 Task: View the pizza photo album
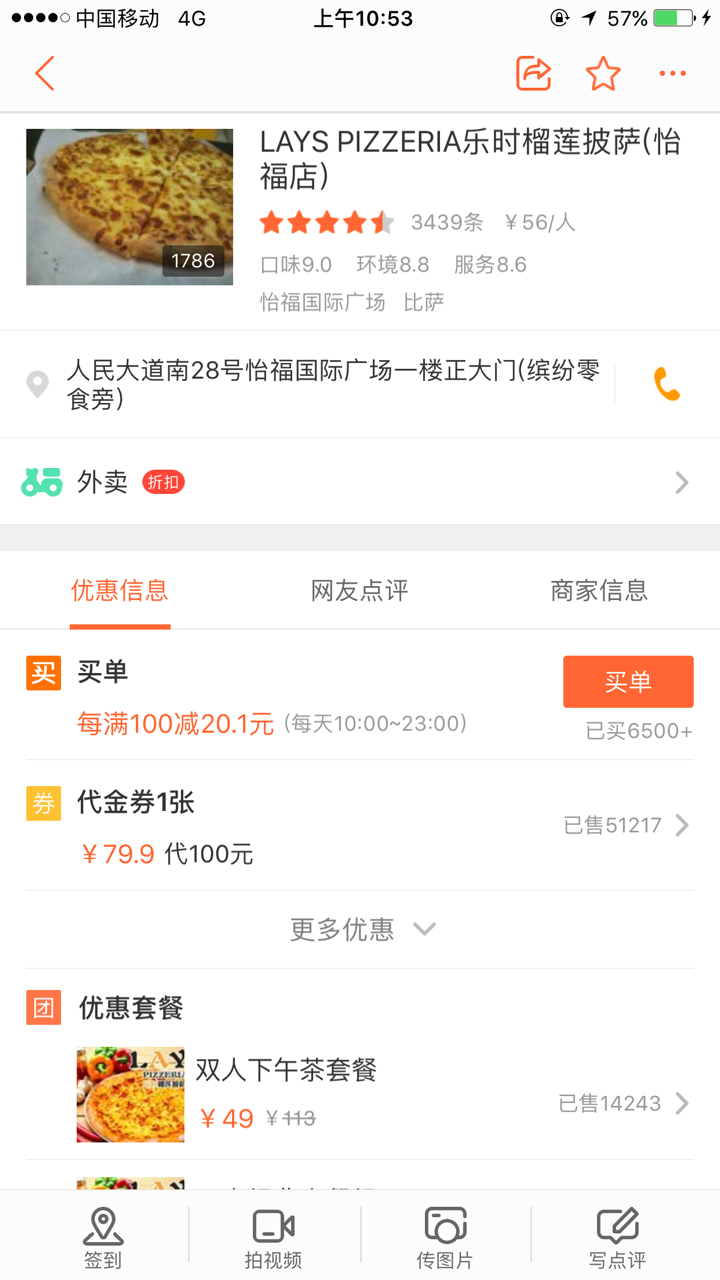pos(130,207)
